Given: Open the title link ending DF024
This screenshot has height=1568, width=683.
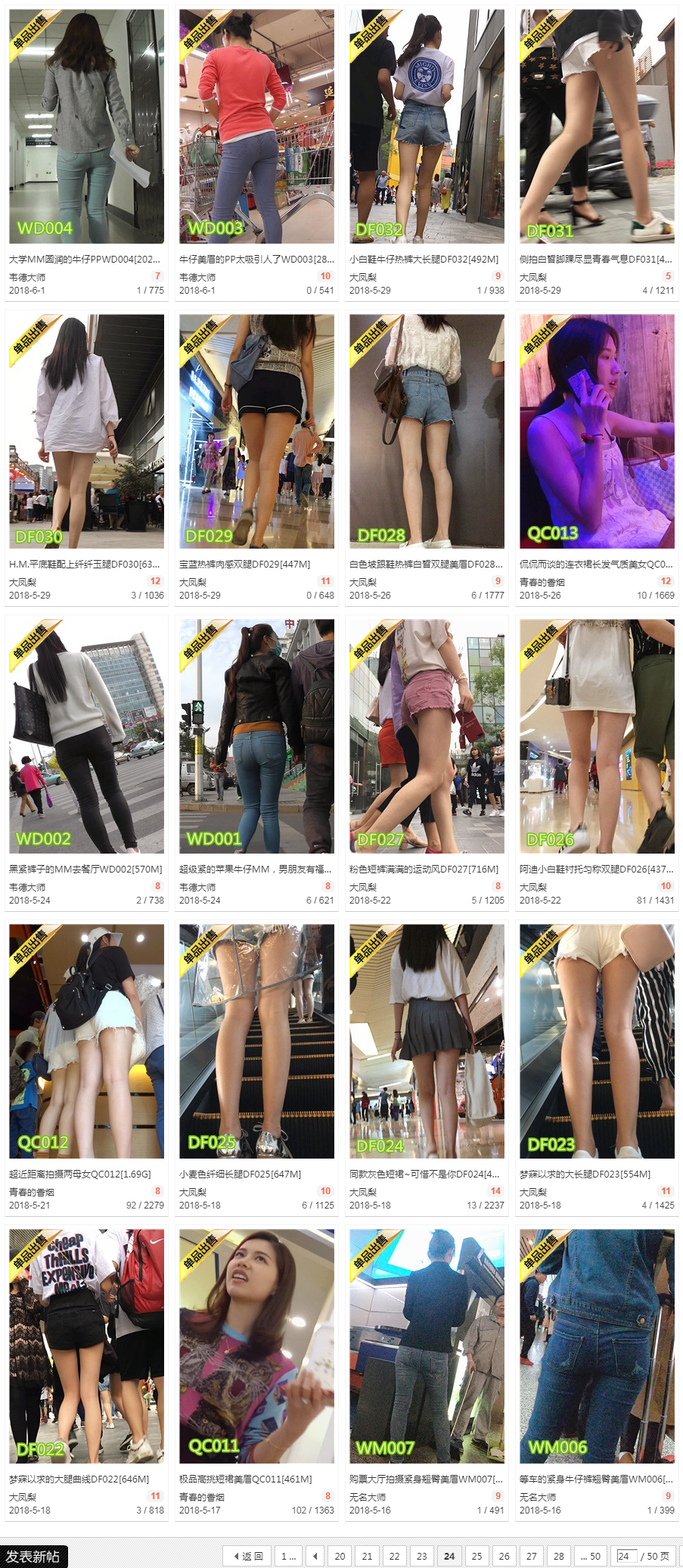Looking at the screenshot, I should pyautogui.click(x=424, y=1174).
